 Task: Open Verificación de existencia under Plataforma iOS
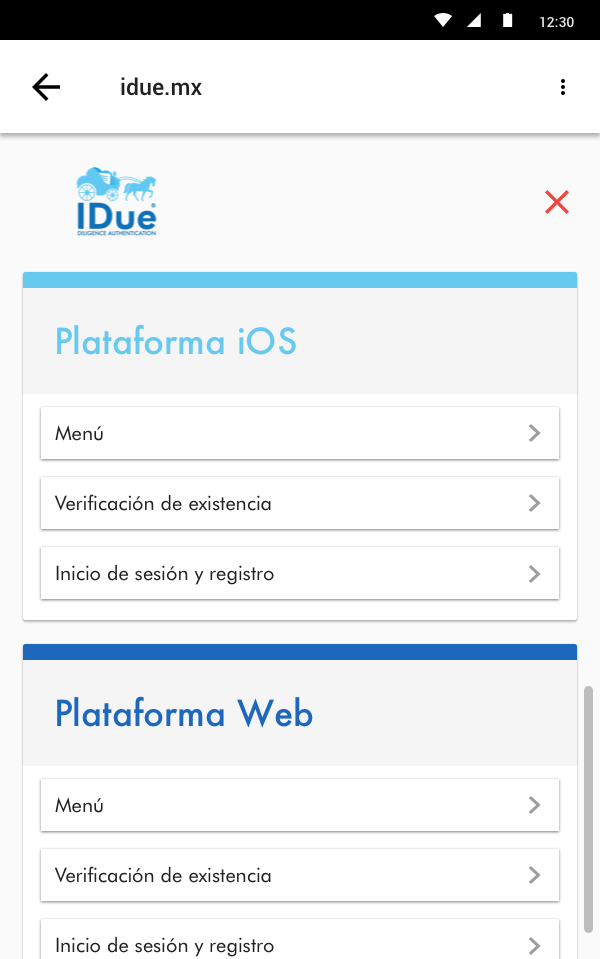pos(299,503)
